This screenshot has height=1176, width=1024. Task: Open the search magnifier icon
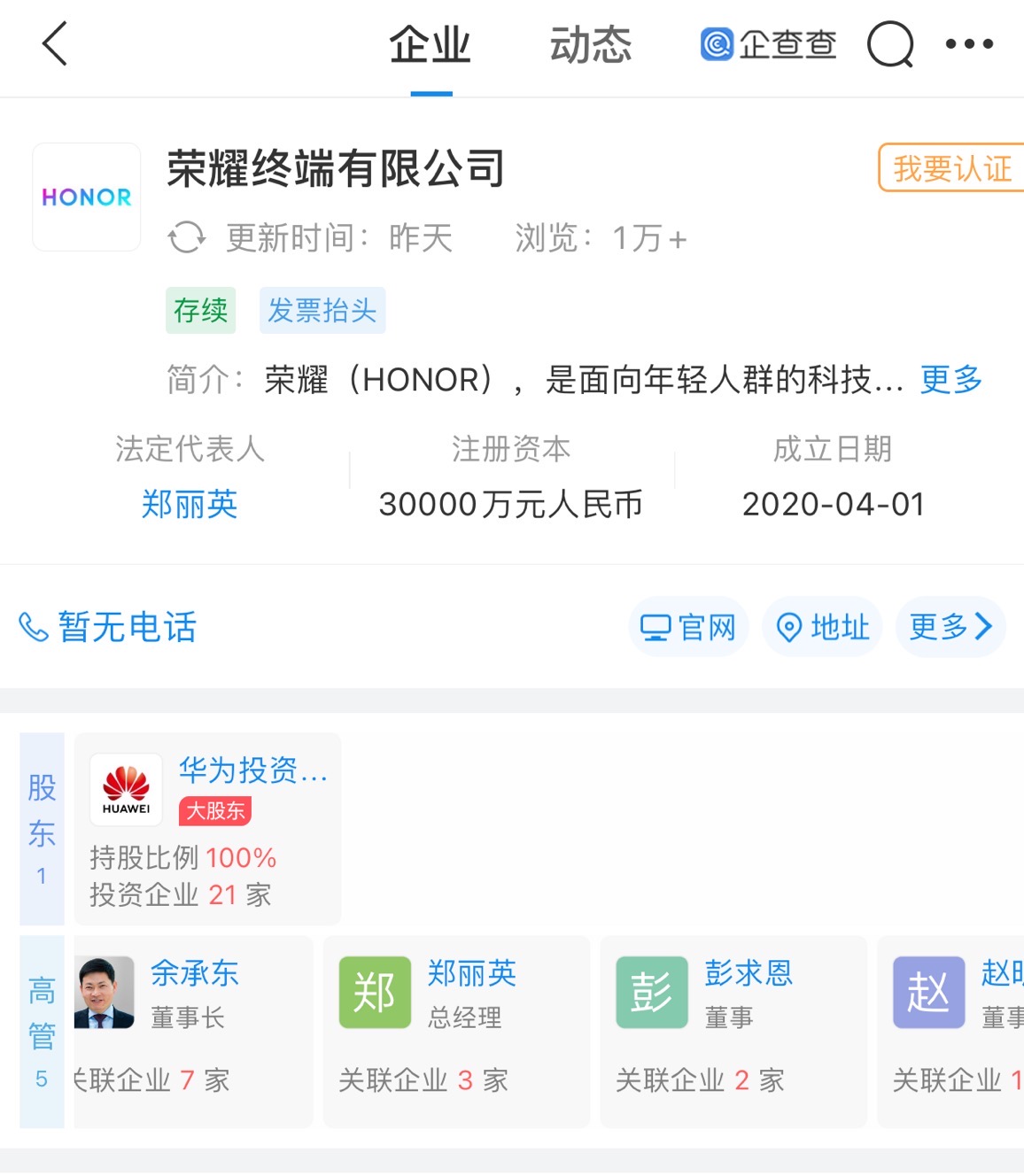coord(889,44)
